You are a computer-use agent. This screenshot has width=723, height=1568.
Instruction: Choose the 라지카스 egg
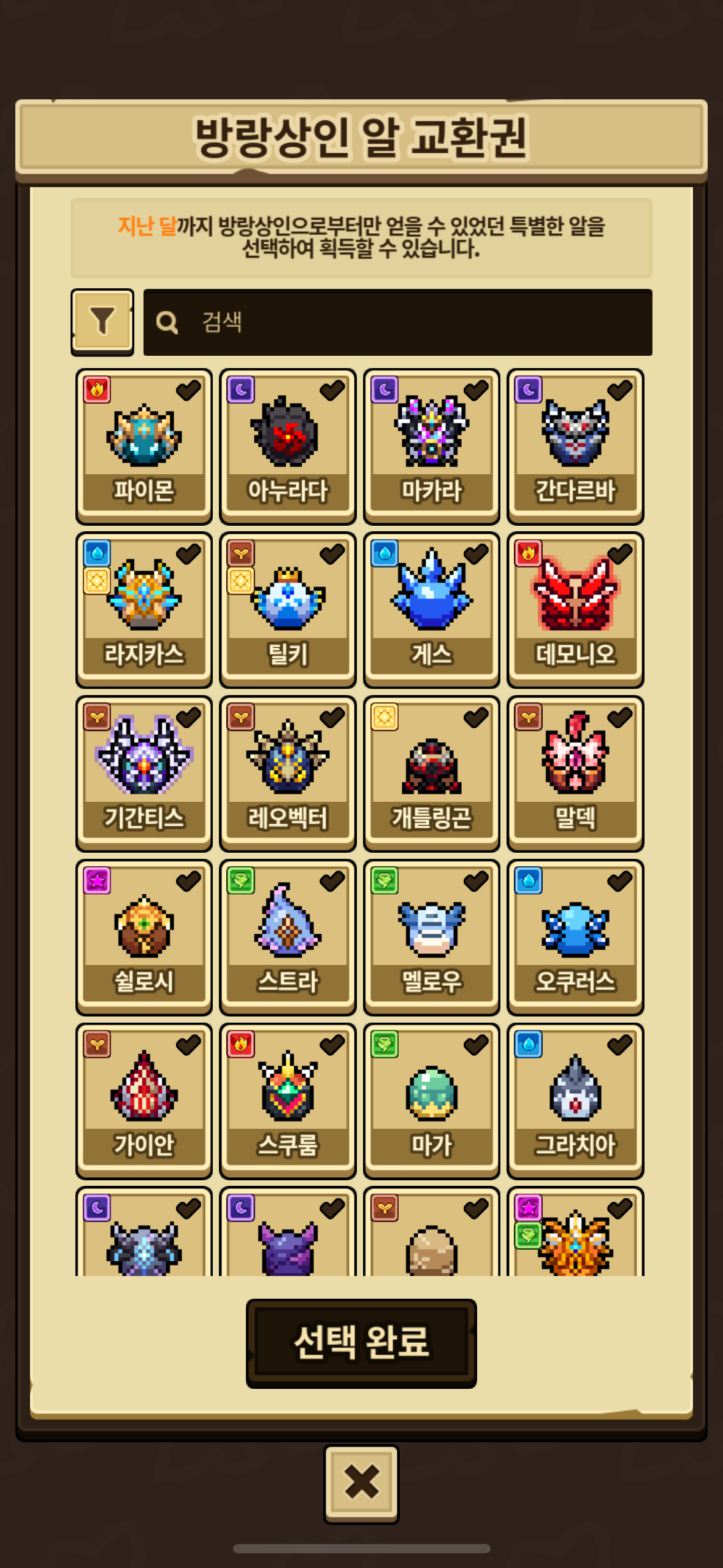pos(144,610)
